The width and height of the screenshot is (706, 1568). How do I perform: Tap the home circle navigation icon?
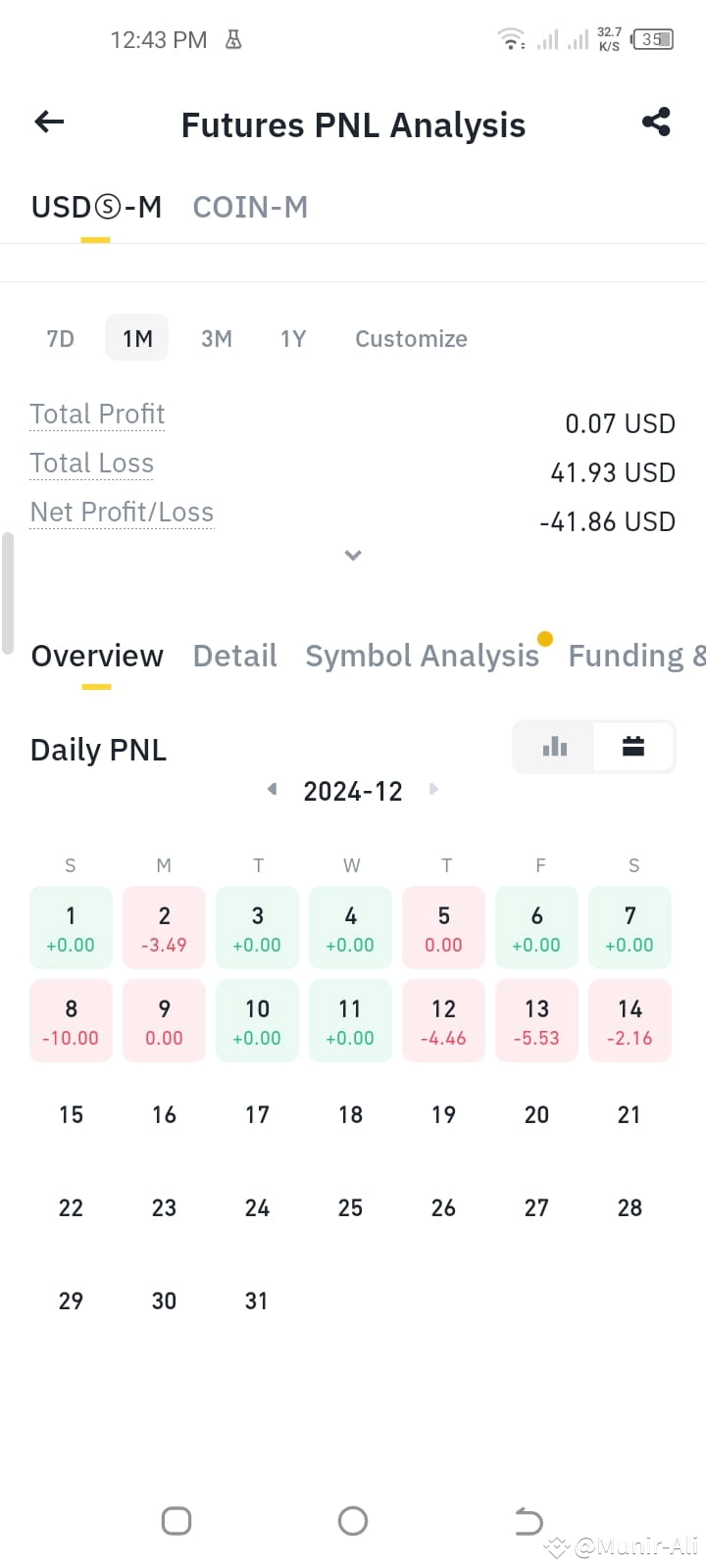click(353, 1520)
